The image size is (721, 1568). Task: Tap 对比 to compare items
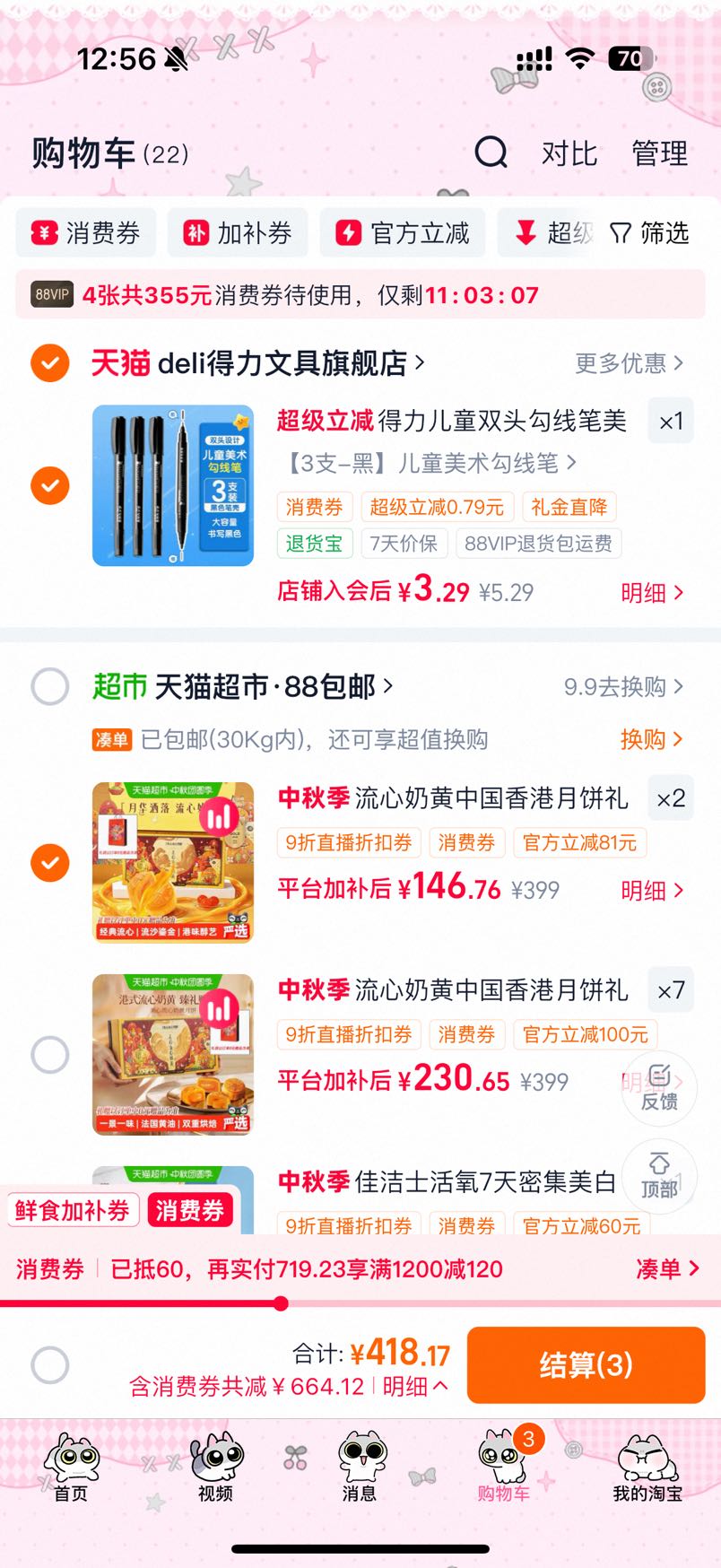(569, 153)
